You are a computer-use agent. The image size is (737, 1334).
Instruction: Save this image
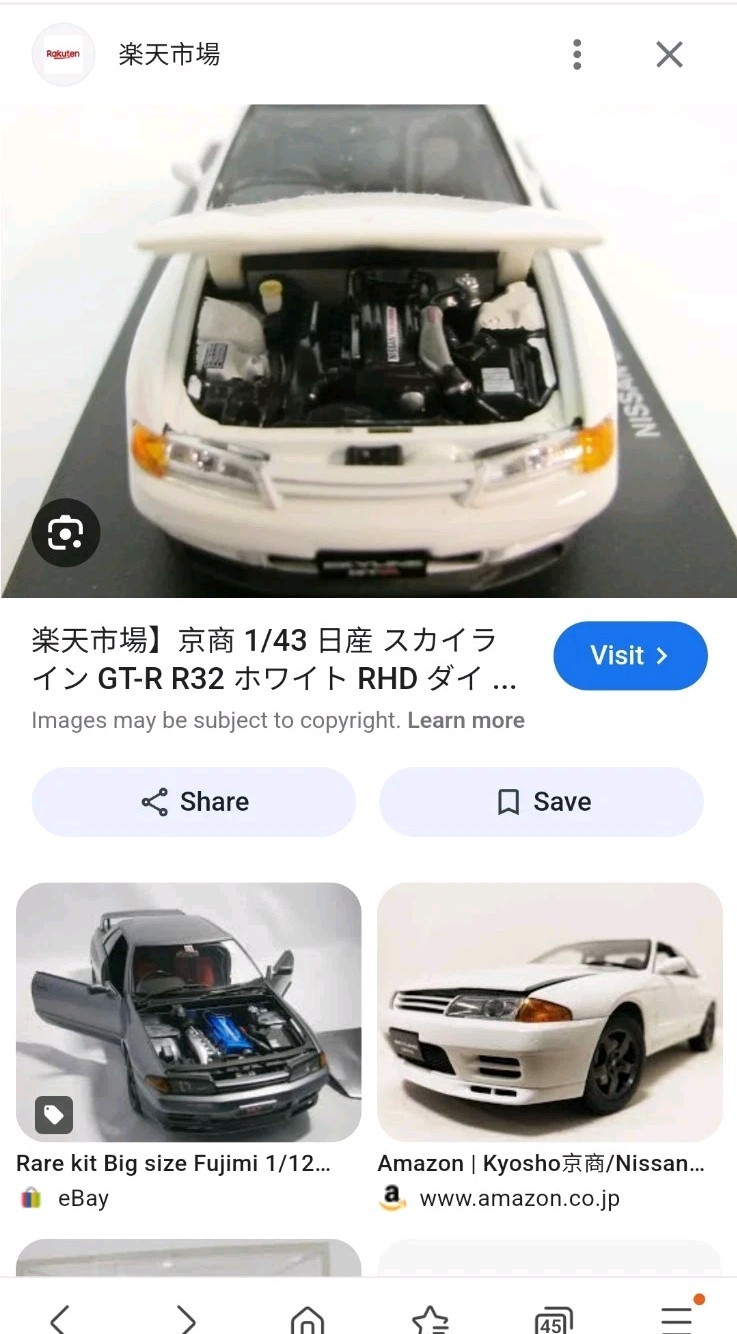541,802
